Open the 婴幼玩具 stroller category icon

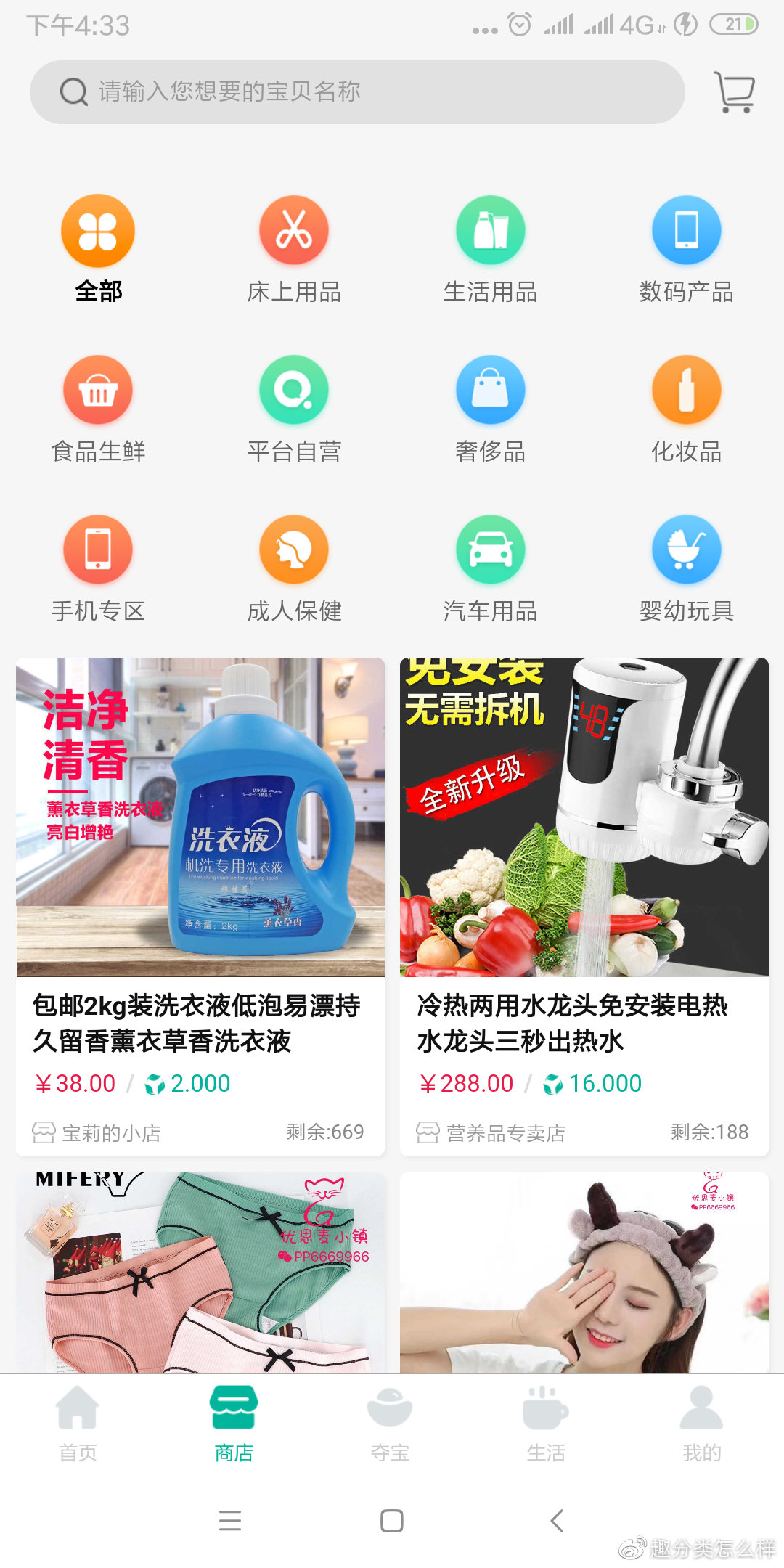(x=686, y=550)
